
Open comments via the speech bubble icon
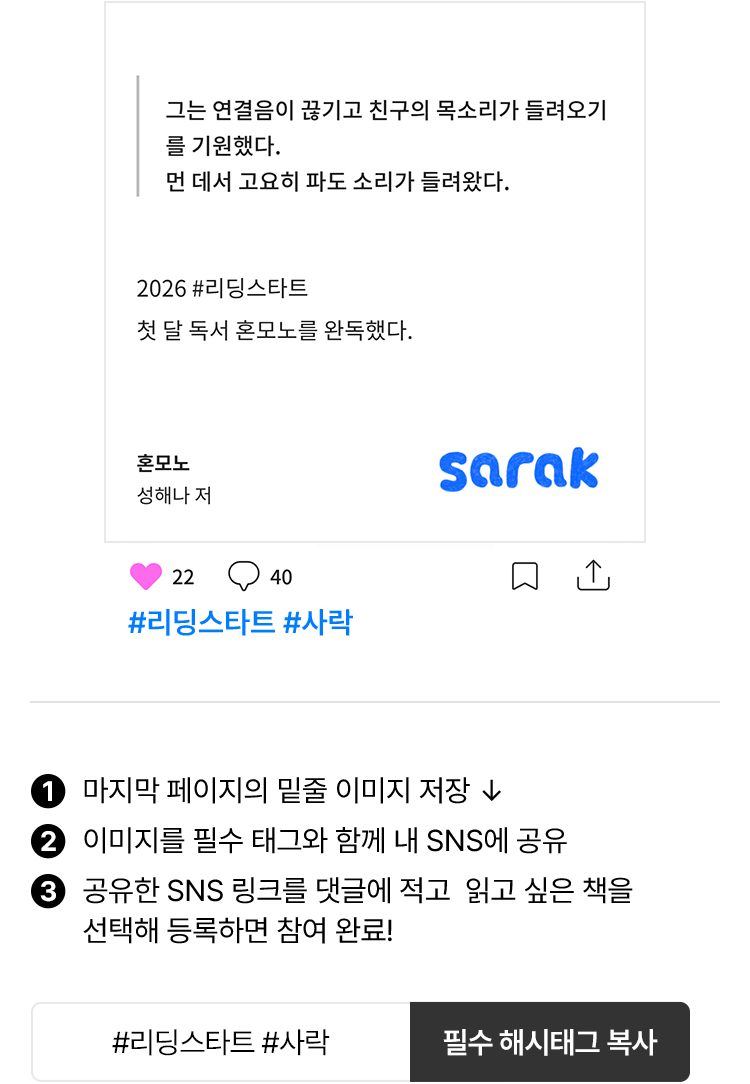(243, 576)
